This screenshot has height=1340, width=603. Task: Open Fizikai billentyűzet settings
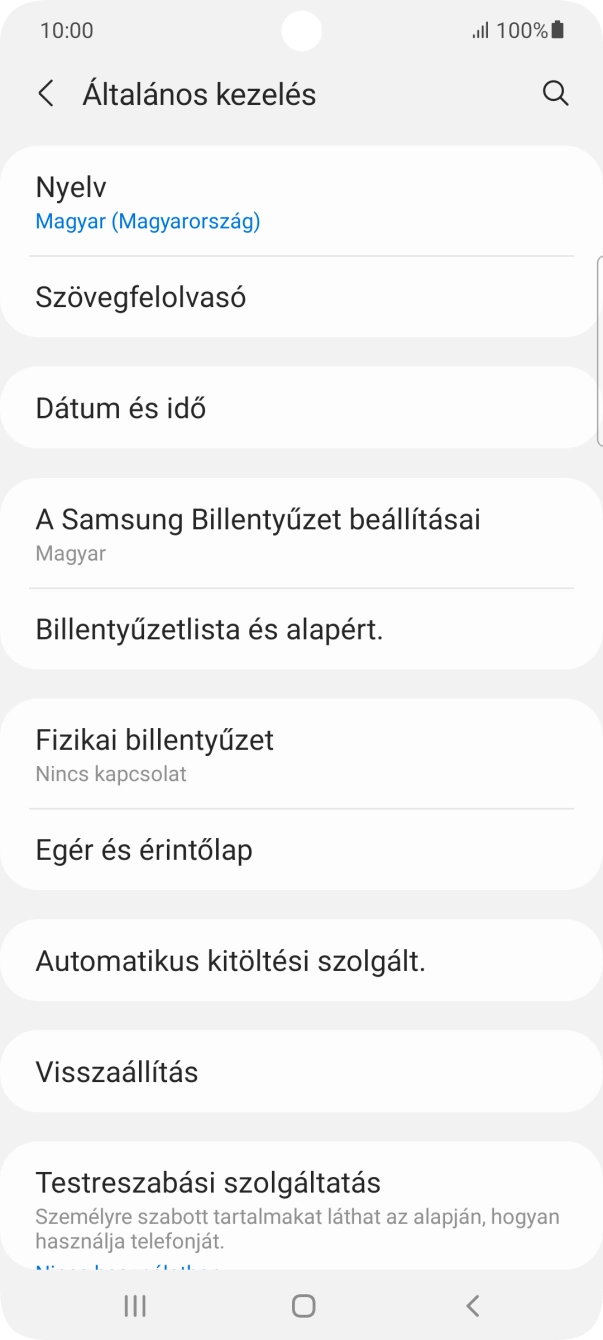(x=300, y=754)
